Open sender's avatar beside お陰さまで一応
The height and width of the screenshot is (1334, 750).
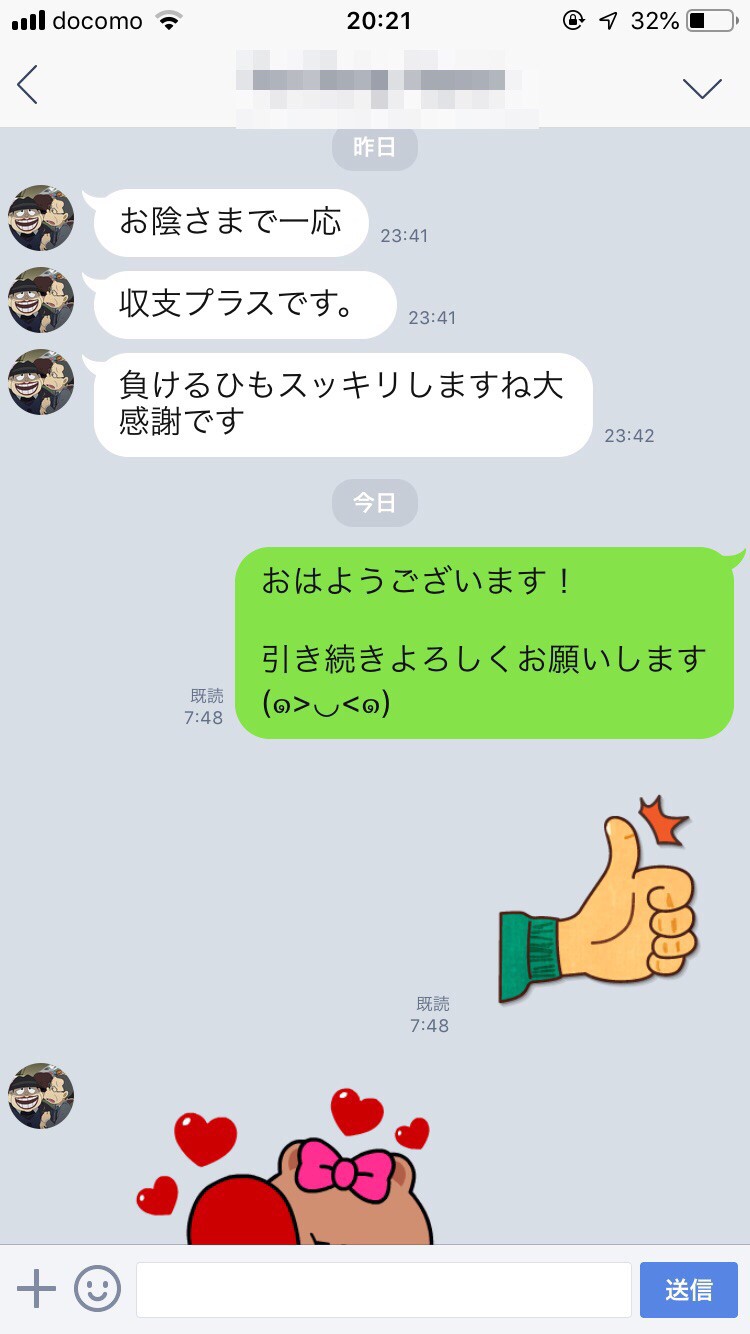point(41,218)
